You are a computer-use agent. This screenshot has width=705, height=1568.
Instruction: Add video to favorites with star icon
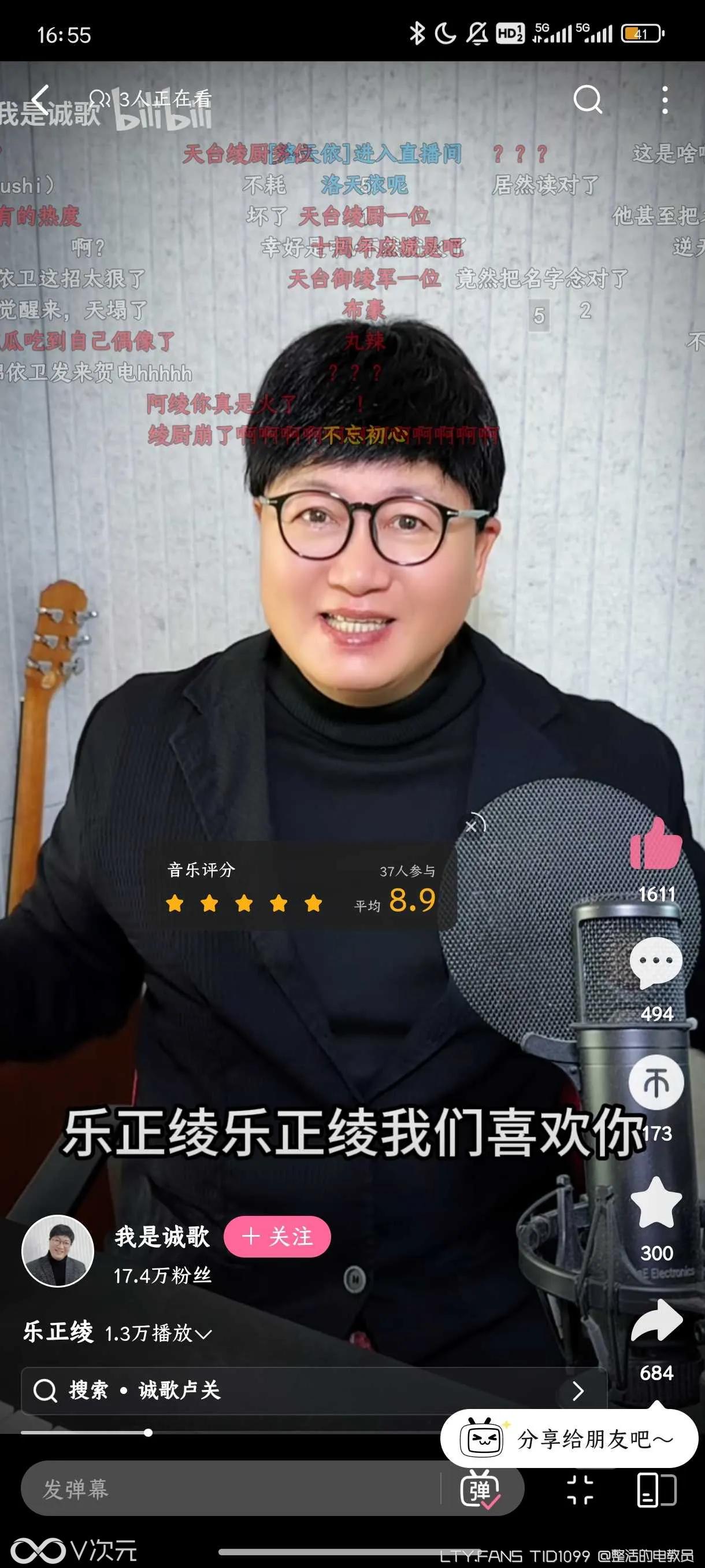(x=656, y=1203)
